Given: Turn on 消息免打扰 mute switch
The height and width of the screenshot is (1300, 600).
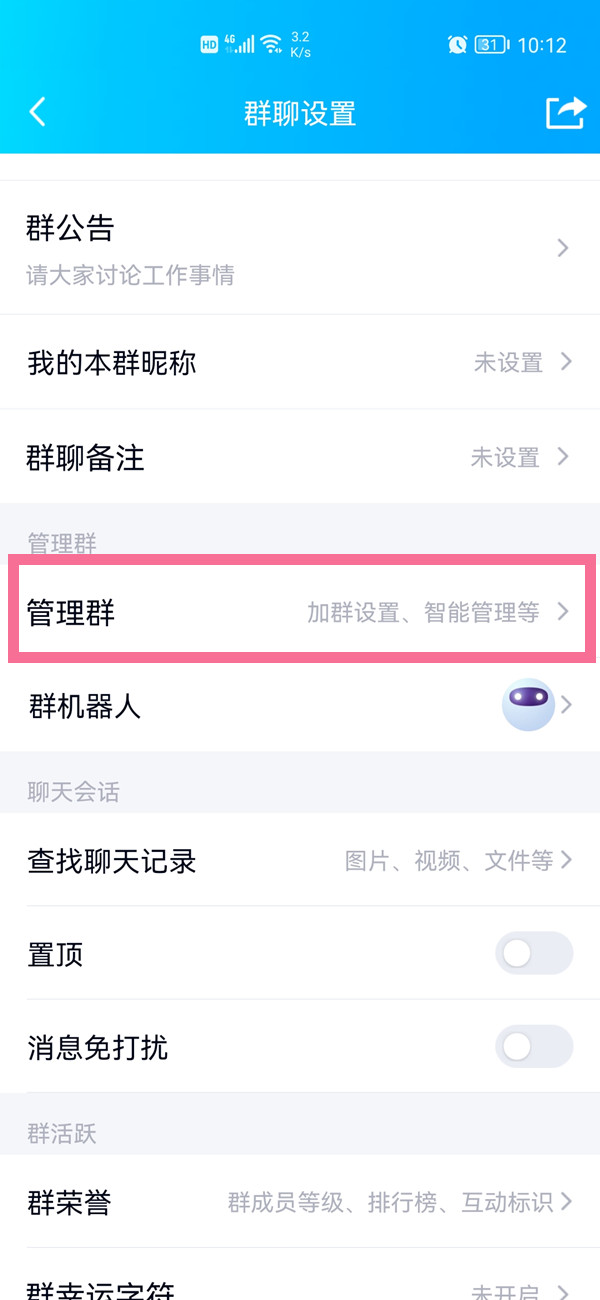Looking at the screenshot, I should pyautogui.click(x=533, y=1047).
